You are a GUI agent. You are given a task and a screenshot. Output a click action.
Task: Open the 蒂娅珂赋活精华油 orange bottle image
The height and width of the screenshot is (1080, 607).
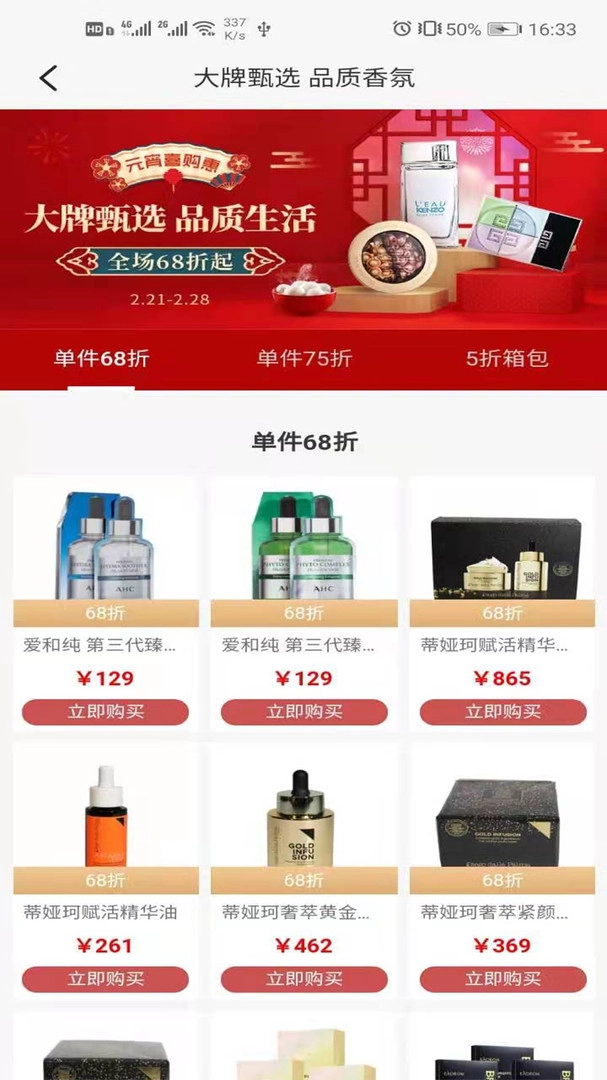tap(105, 812)
